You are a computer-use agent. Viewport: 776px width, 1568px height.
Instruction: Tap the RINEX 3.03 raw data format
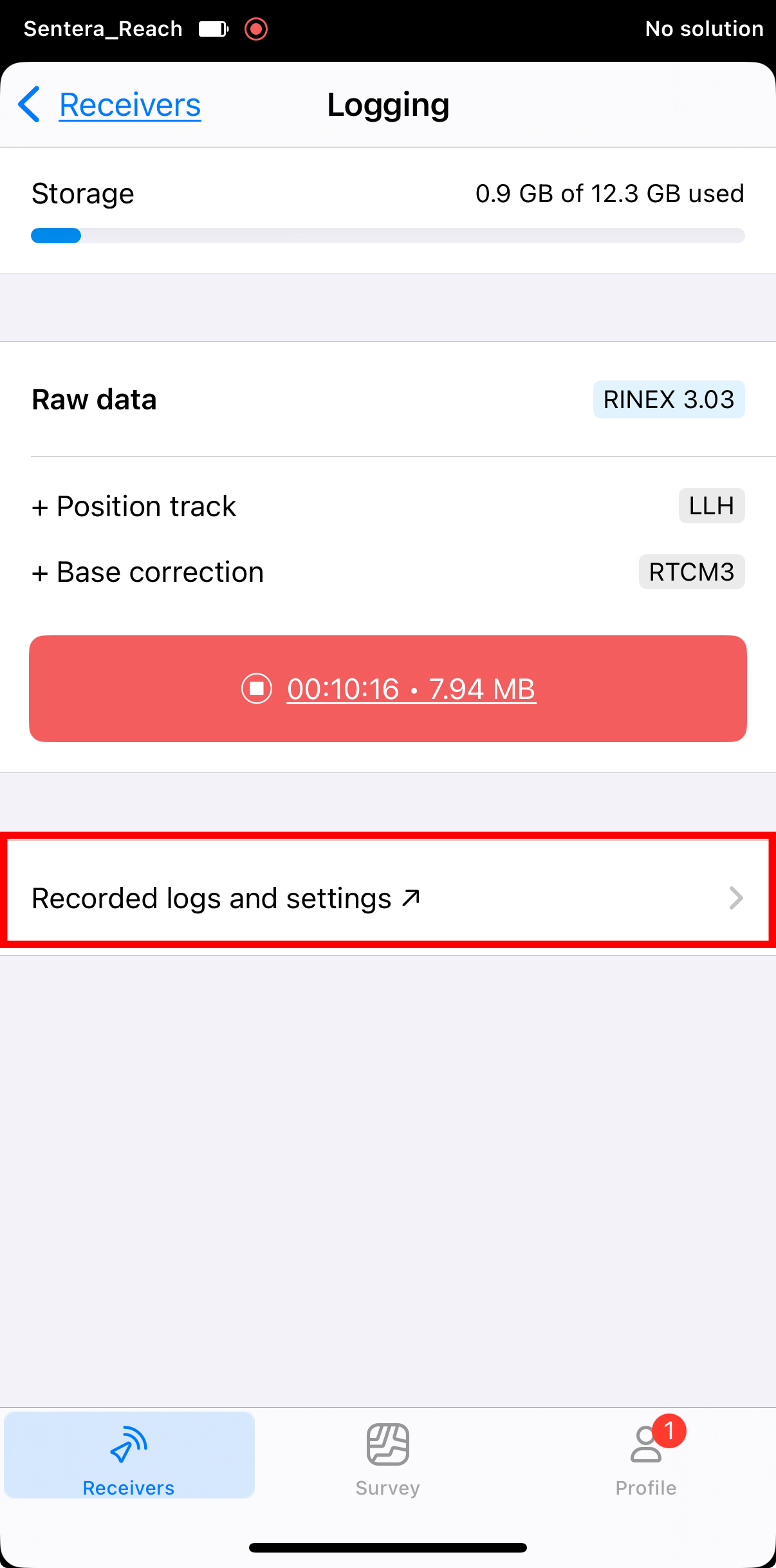[x=668, y=400]
